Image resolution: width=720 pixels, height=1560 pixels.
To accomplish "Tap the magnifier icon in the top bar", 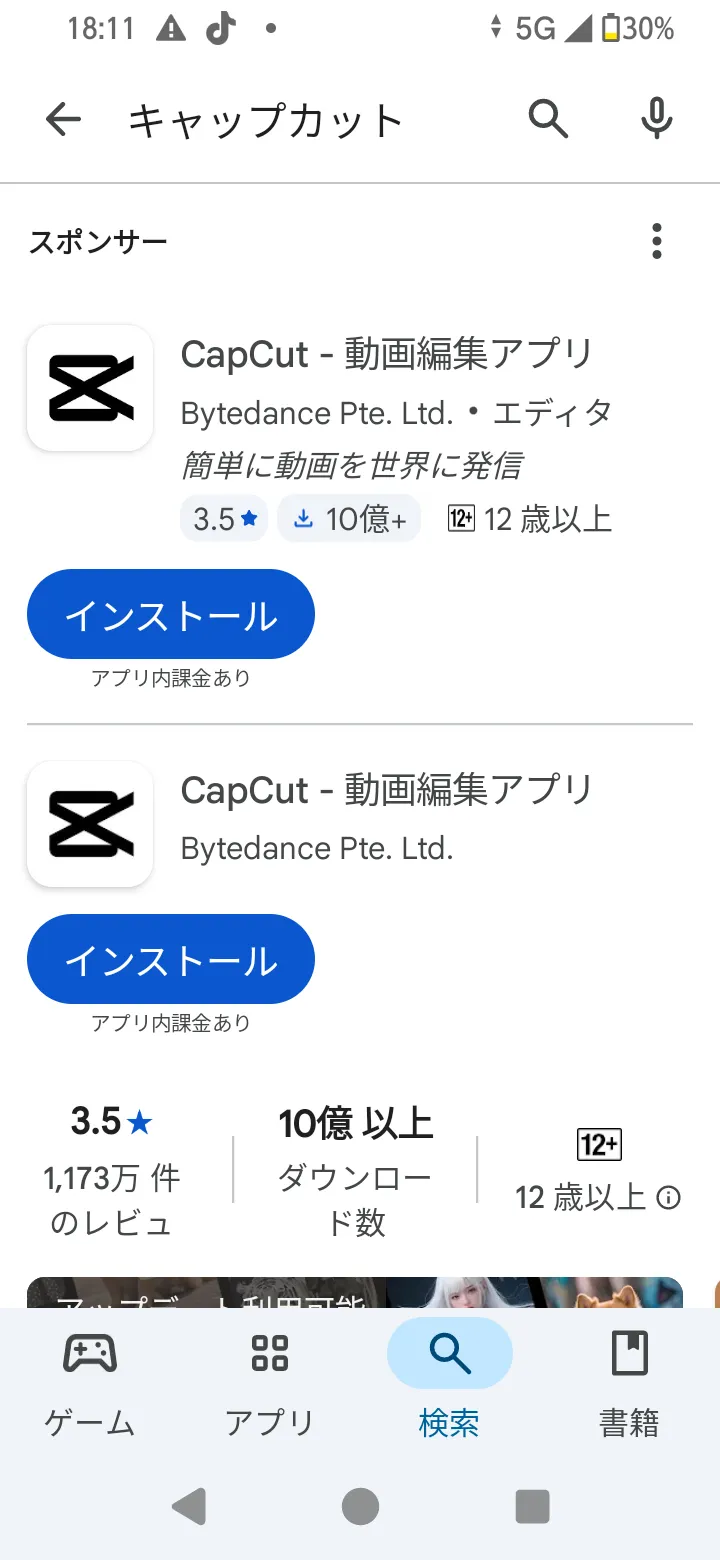I will coord(548,121).
